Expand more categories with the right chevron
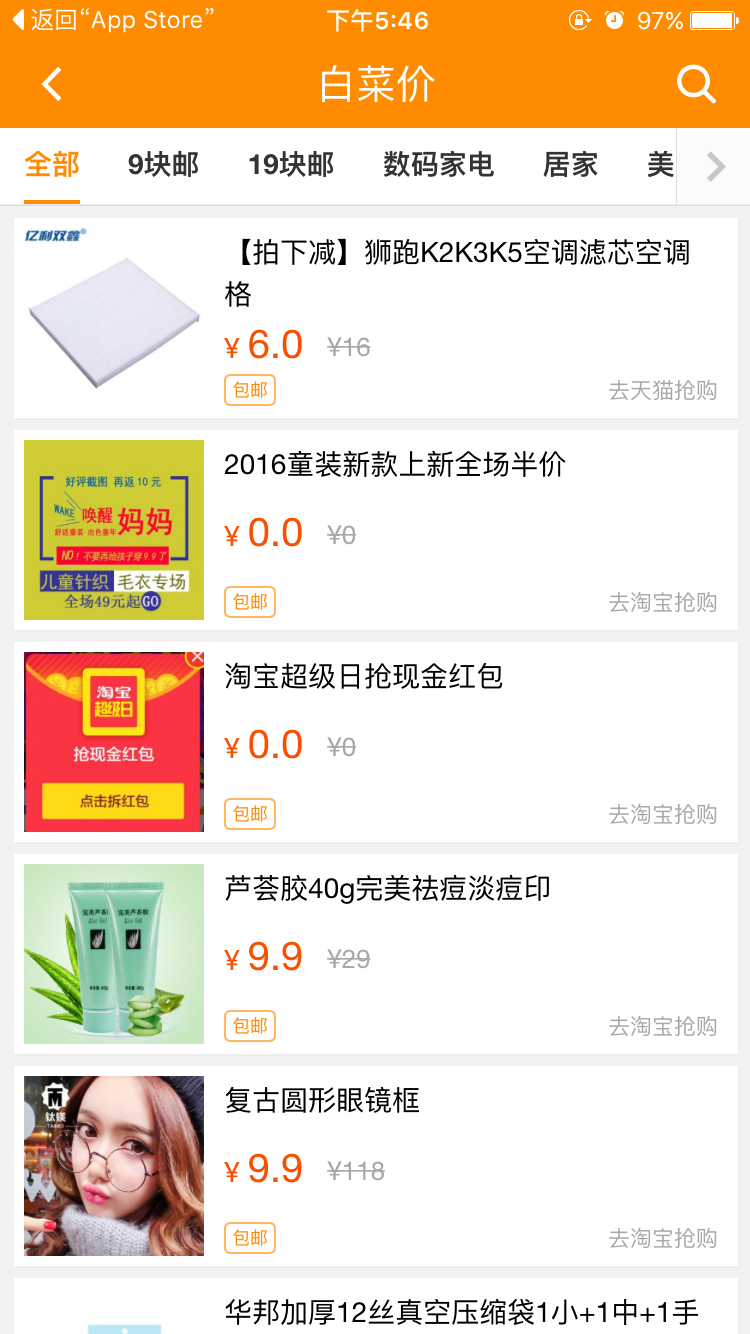 click(x=714, y=166)
